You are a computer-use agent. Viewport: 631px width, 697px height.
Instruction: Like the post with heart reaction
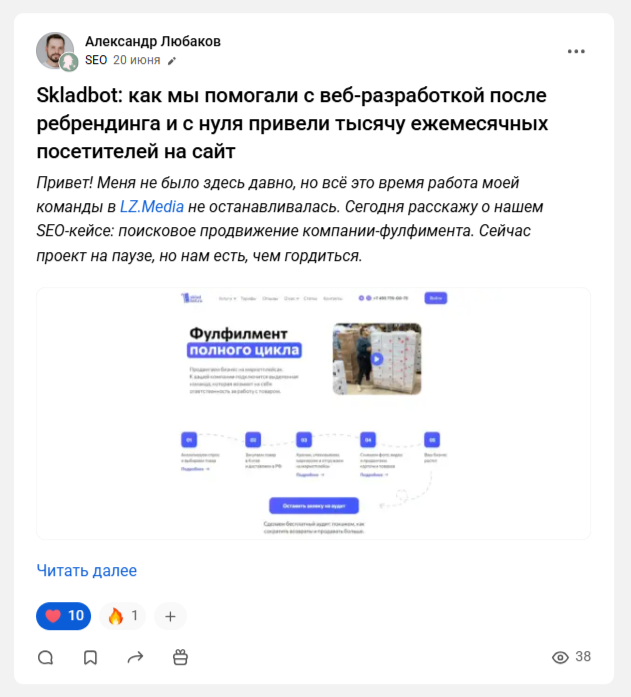point(63,616)
